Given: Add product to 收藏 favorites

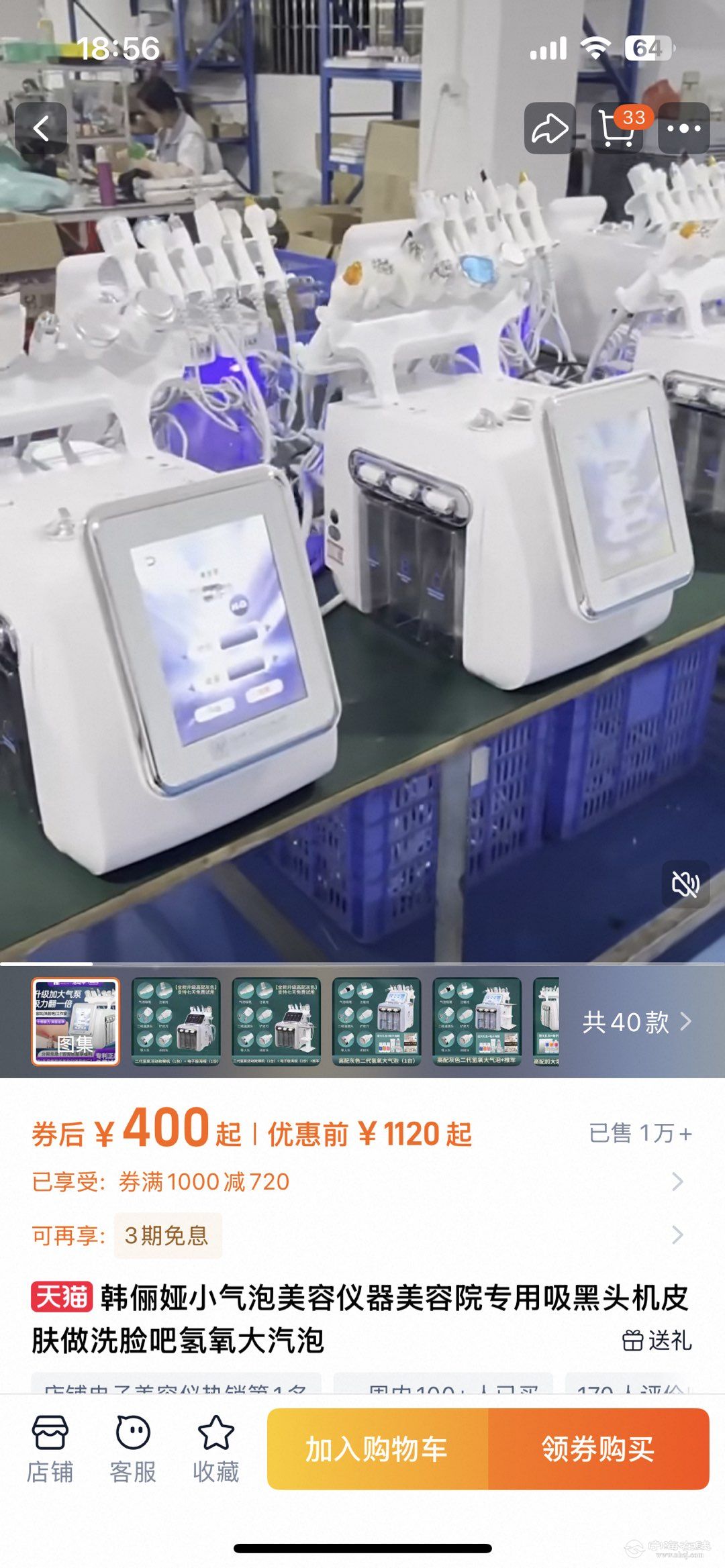Looking at the screenshot, I should 215,1449.
